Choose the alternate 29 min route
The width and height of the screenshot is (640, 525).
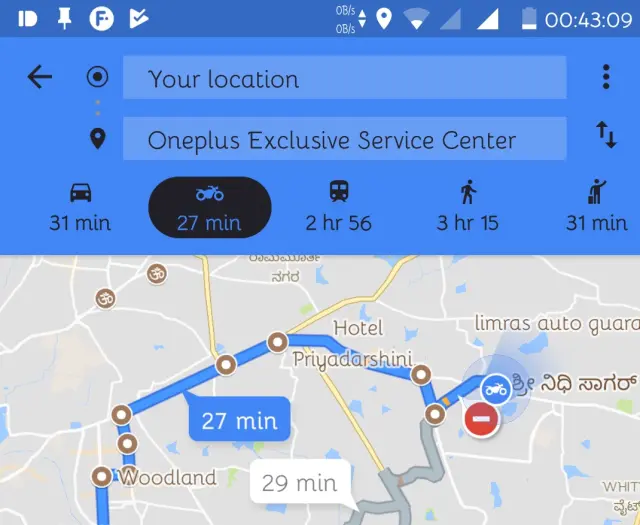299,483
